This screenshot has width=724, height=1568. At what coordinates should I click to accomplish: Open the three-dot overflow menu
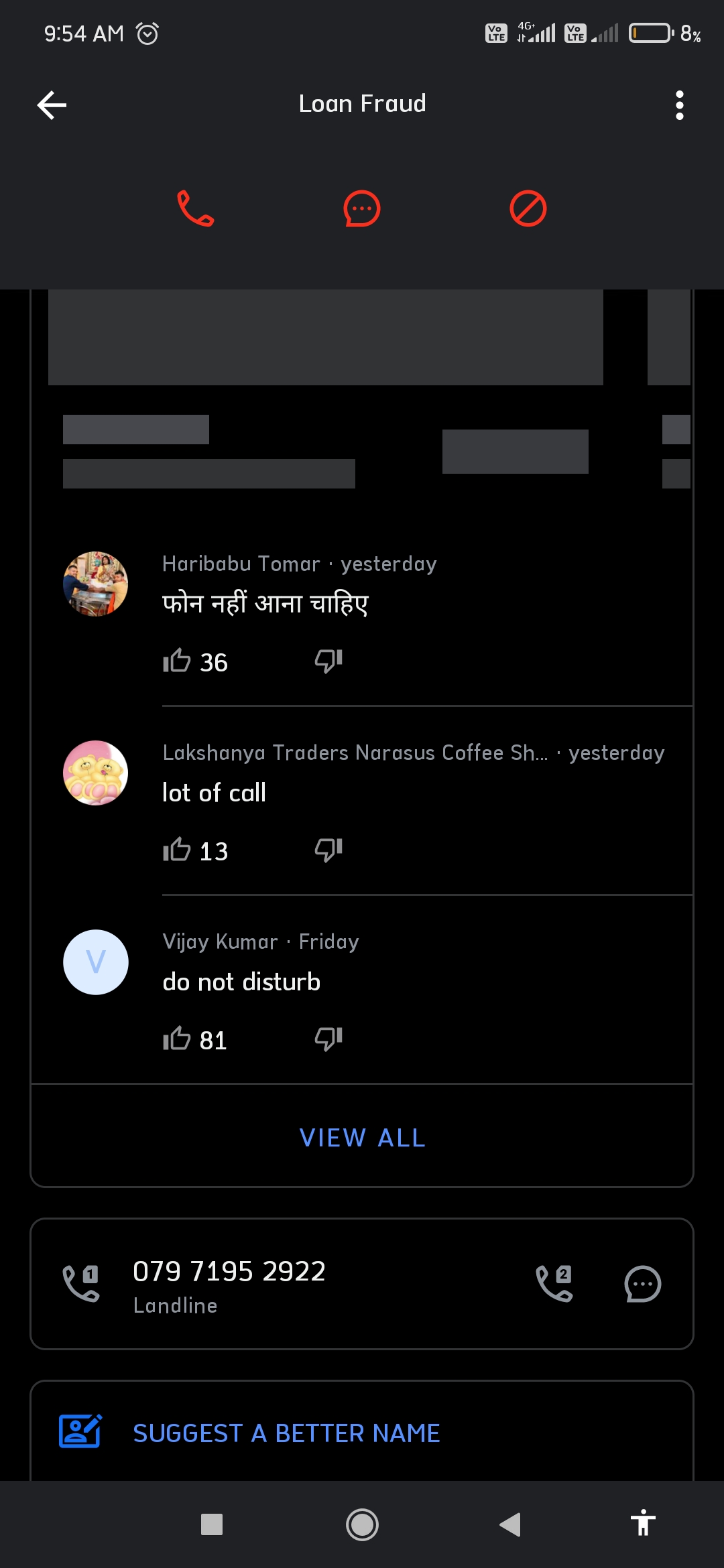pos(679,105)
